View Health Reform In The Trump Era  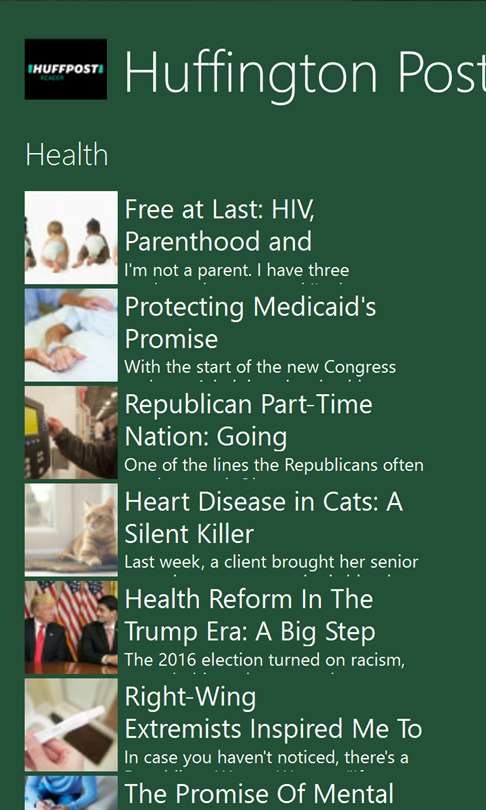pyautogui.click(x=243, y=628)
